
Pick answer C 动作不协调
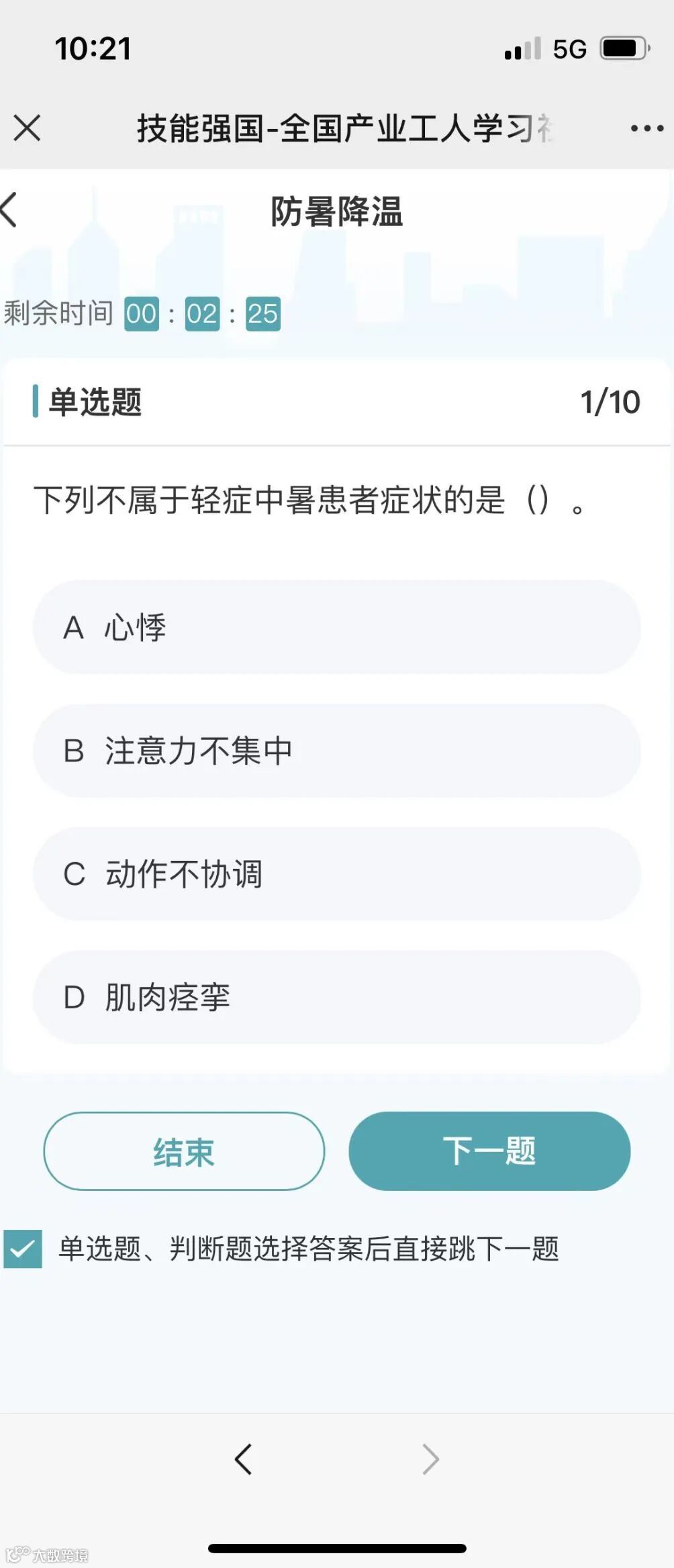click(x=336, y=874)
